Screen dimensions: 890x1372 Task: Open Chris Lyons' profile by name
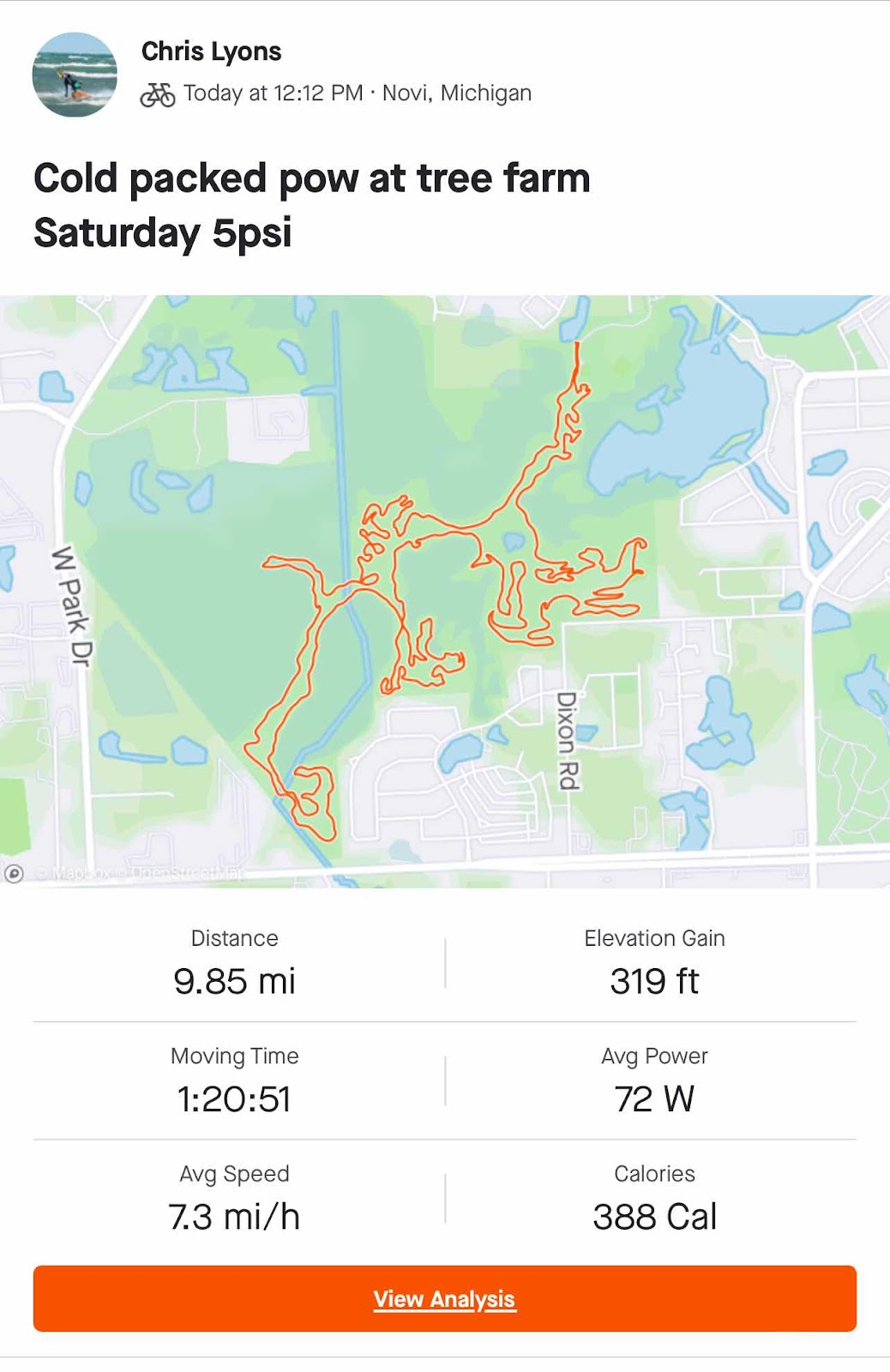click(211, 51)
